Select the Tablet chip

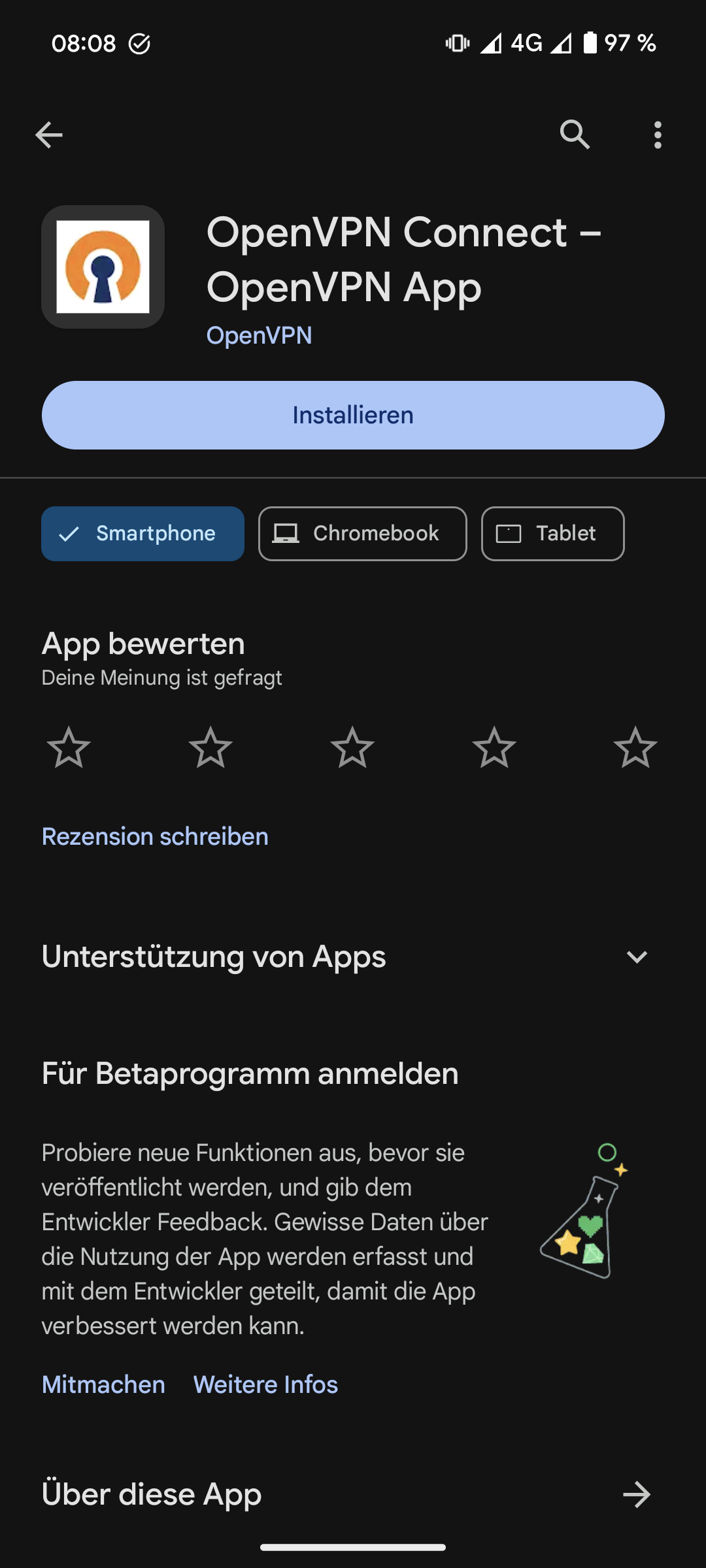click(552, 534)
